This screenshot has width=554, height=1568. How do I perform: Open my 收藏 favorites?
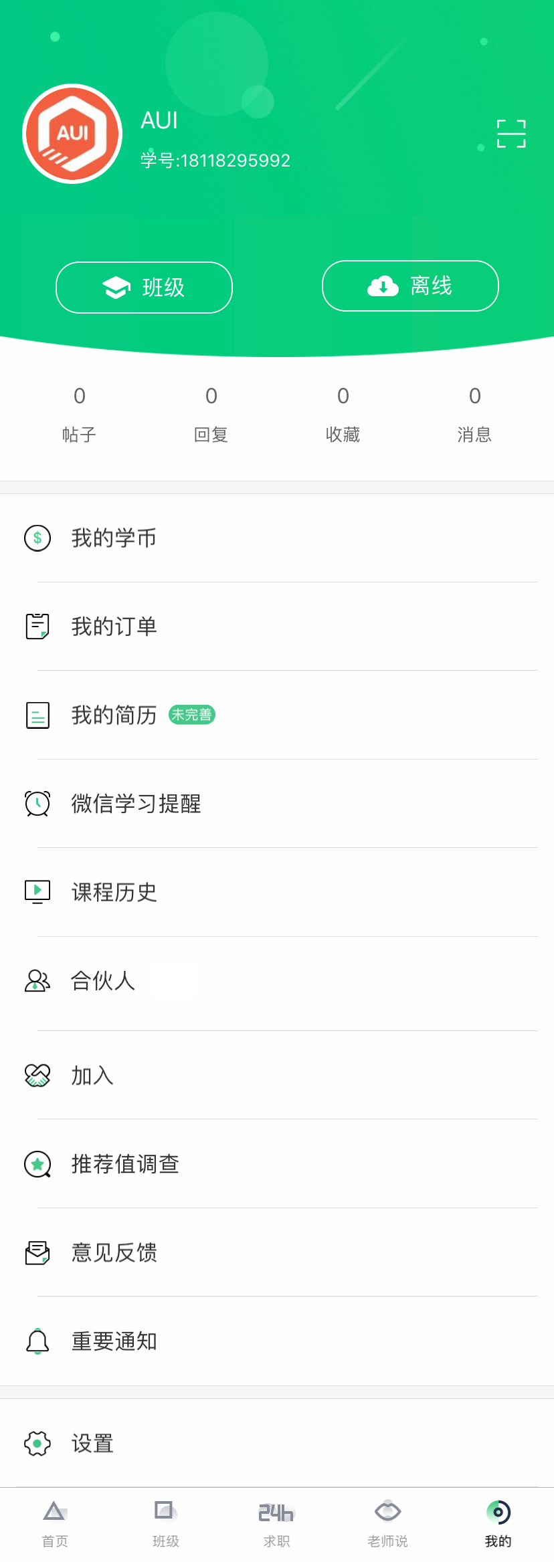point(343,414)
